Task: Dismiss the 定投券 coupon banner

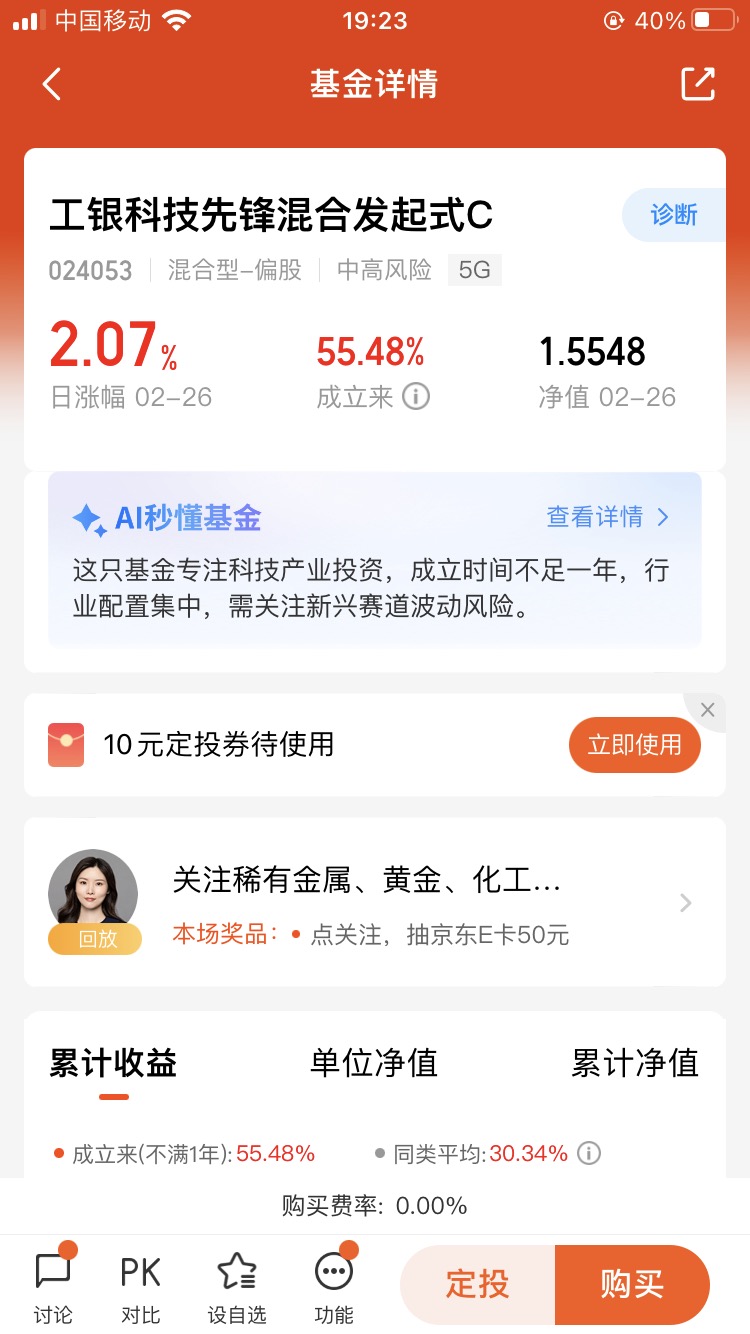Action: [708, 710]
